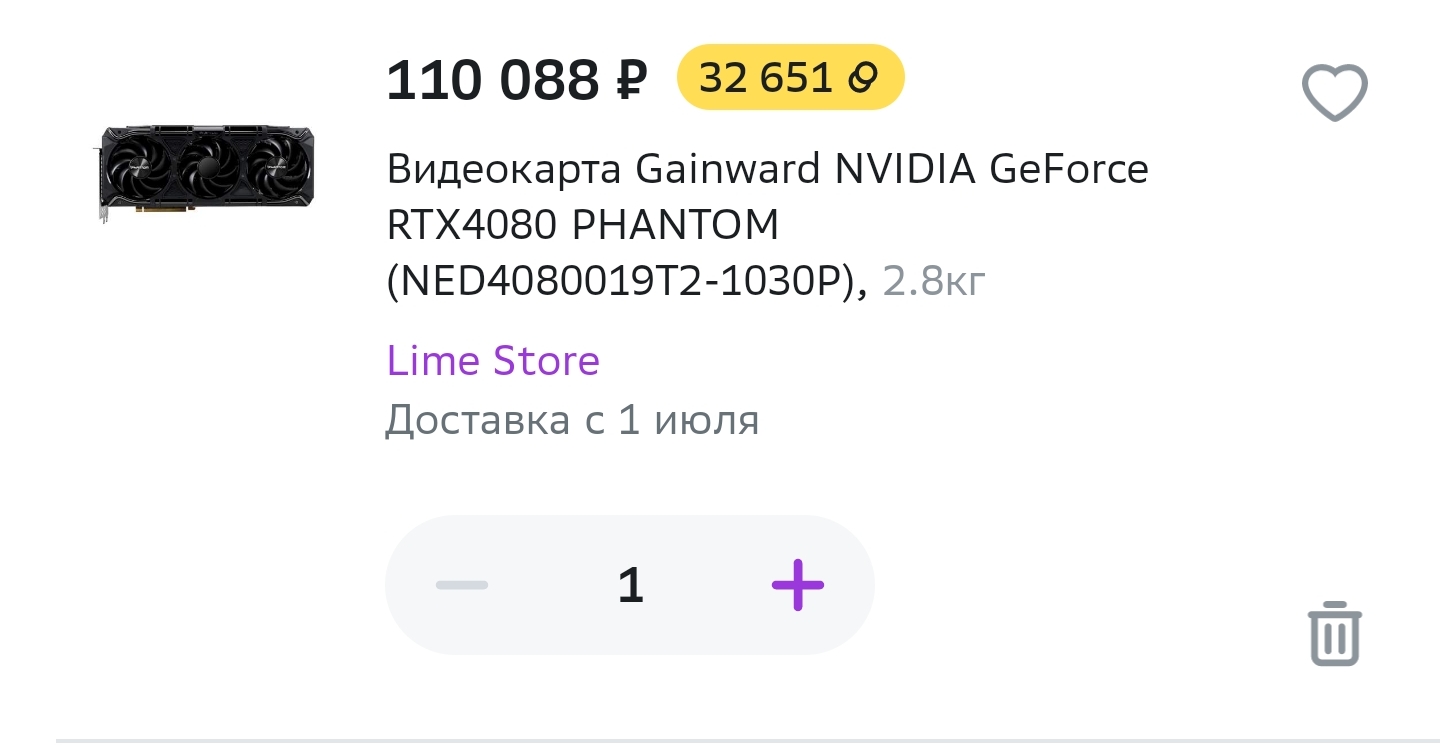
Task: Remove the item with the trash icon
Action: click(x=1335, y=633)
